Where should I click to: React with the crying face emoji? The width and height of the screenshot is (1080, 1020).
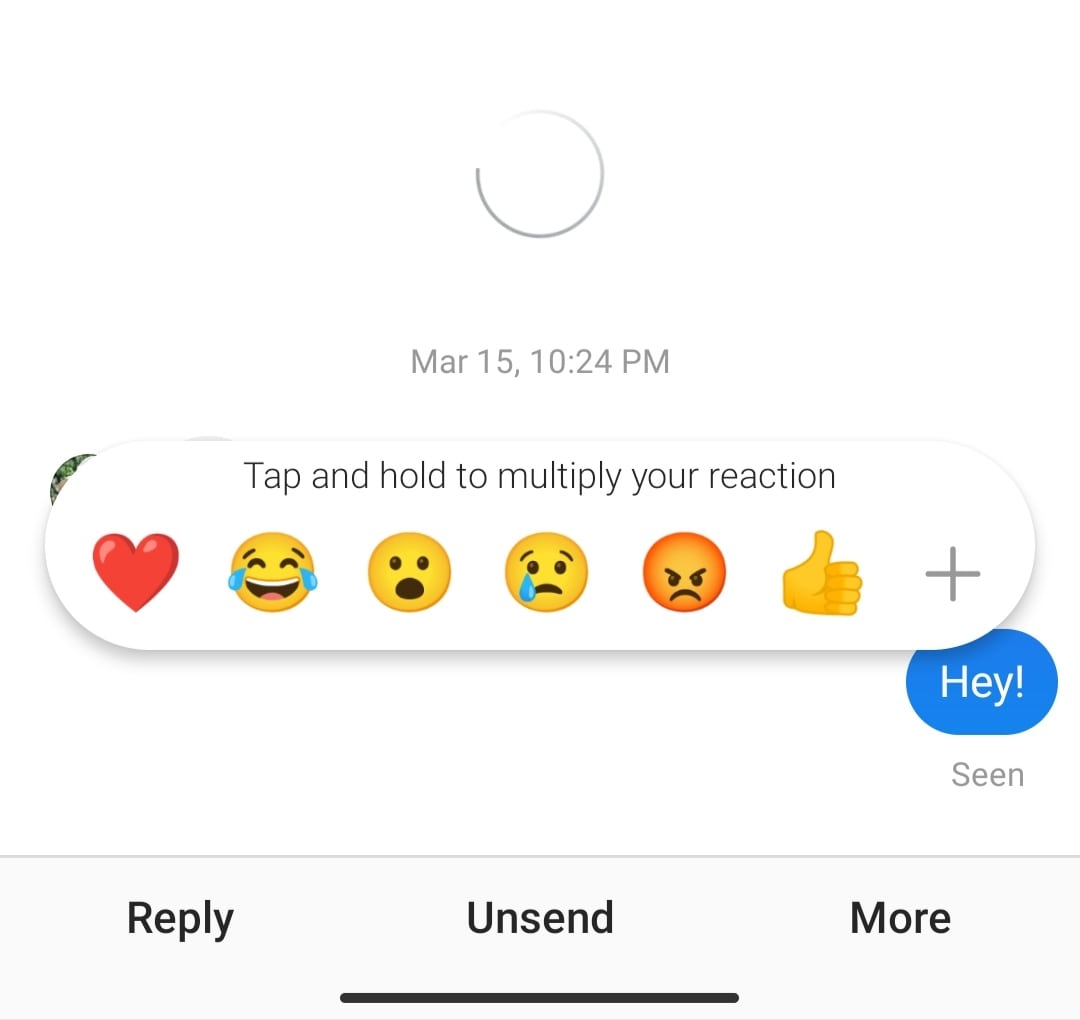546,572
